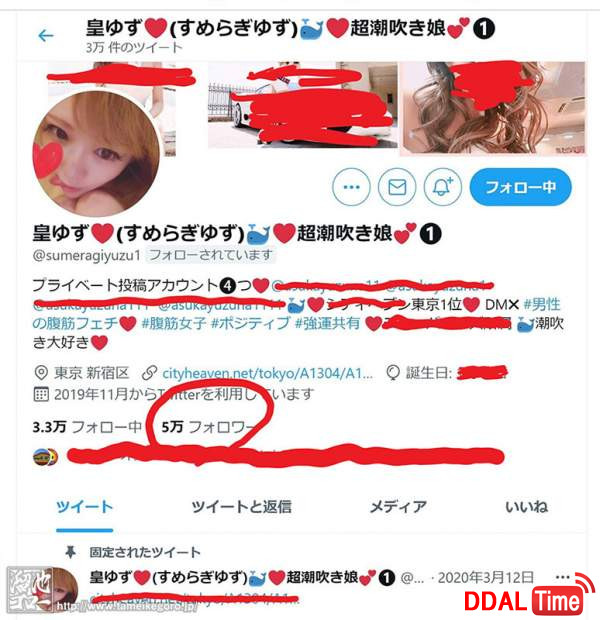Screen dimensions: 600x620
Task: Open the three-dot more options button
Action: (x=350, y=186)
